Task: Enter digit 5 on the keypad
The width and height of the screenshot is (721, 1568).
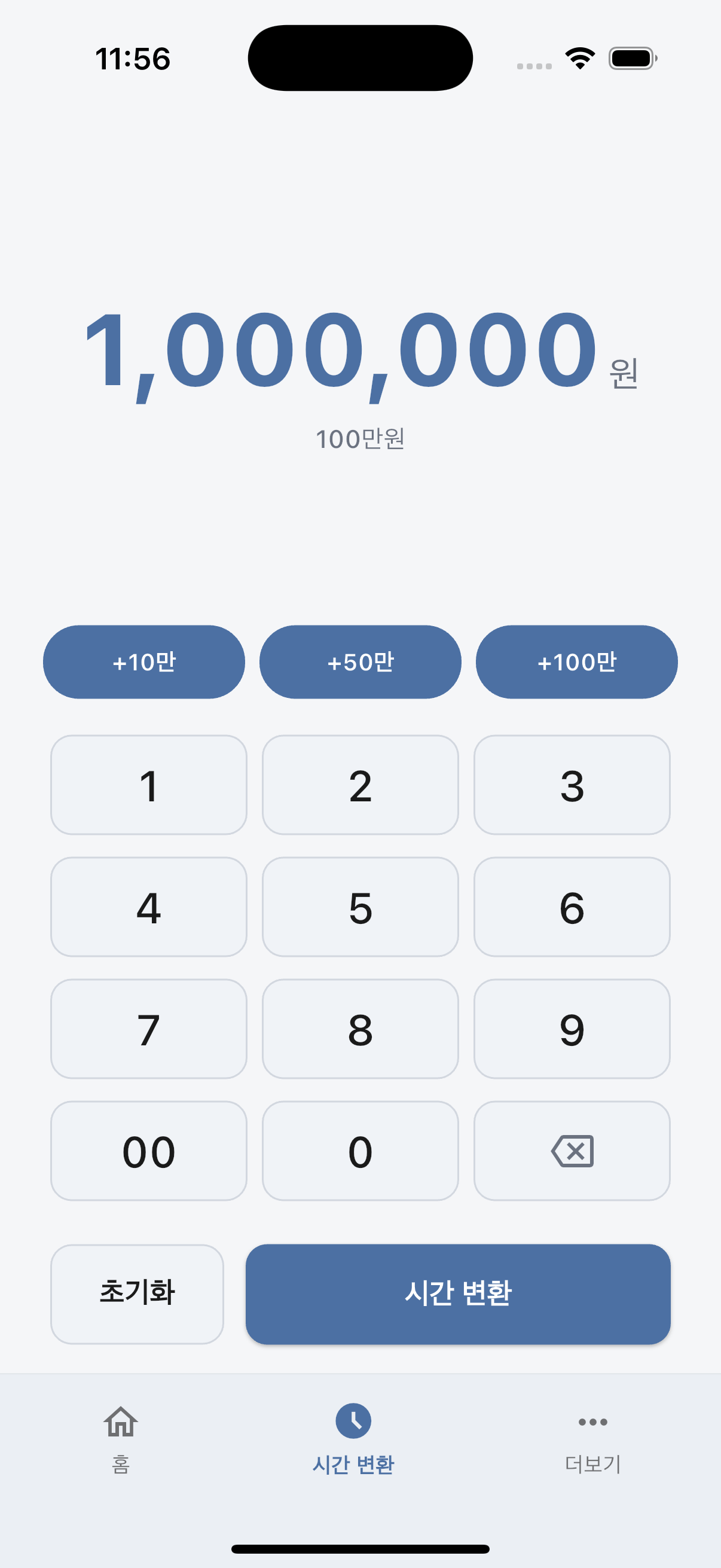Action: tap(360, 907)
